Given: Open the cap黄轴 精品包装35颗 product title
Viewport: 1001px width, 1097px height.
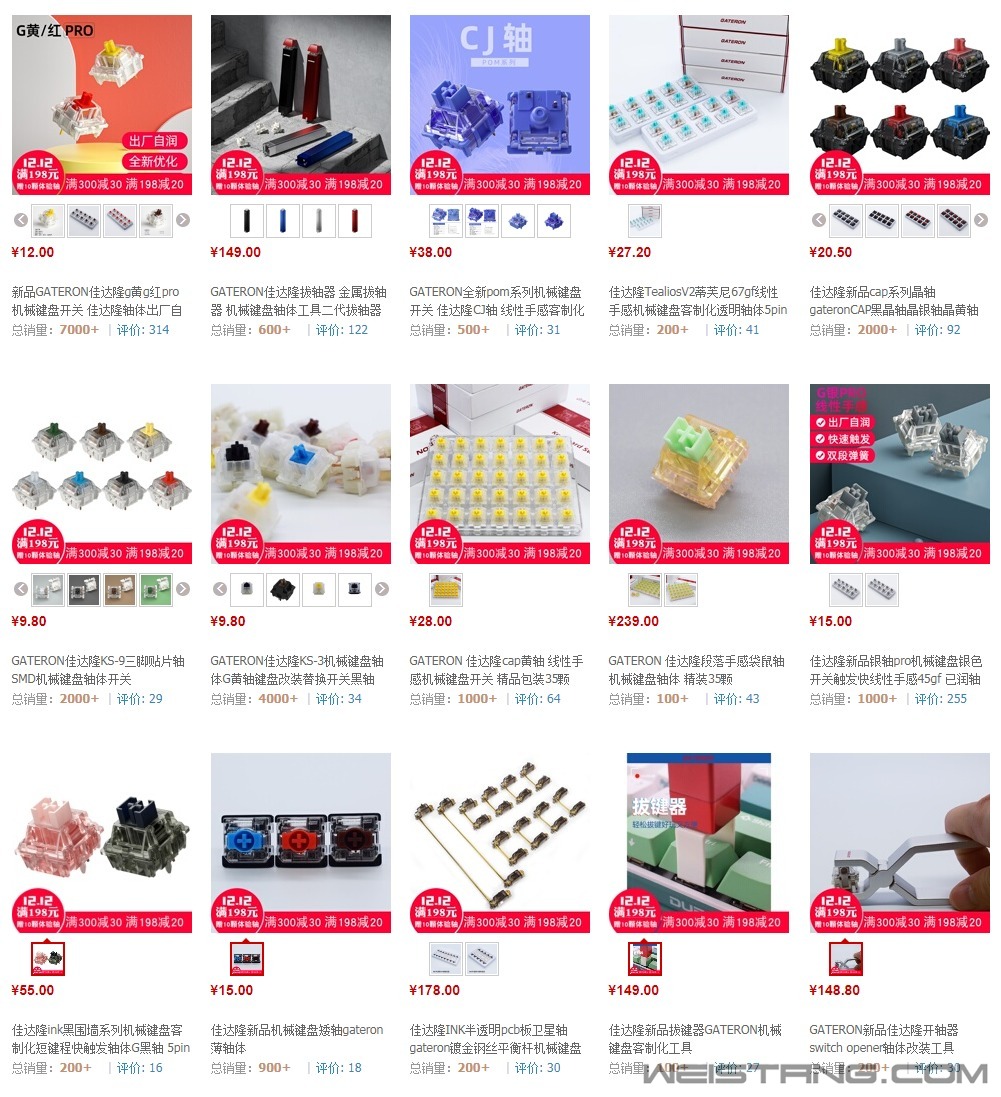Looking at the screenshot, I should tap(496, 670).
